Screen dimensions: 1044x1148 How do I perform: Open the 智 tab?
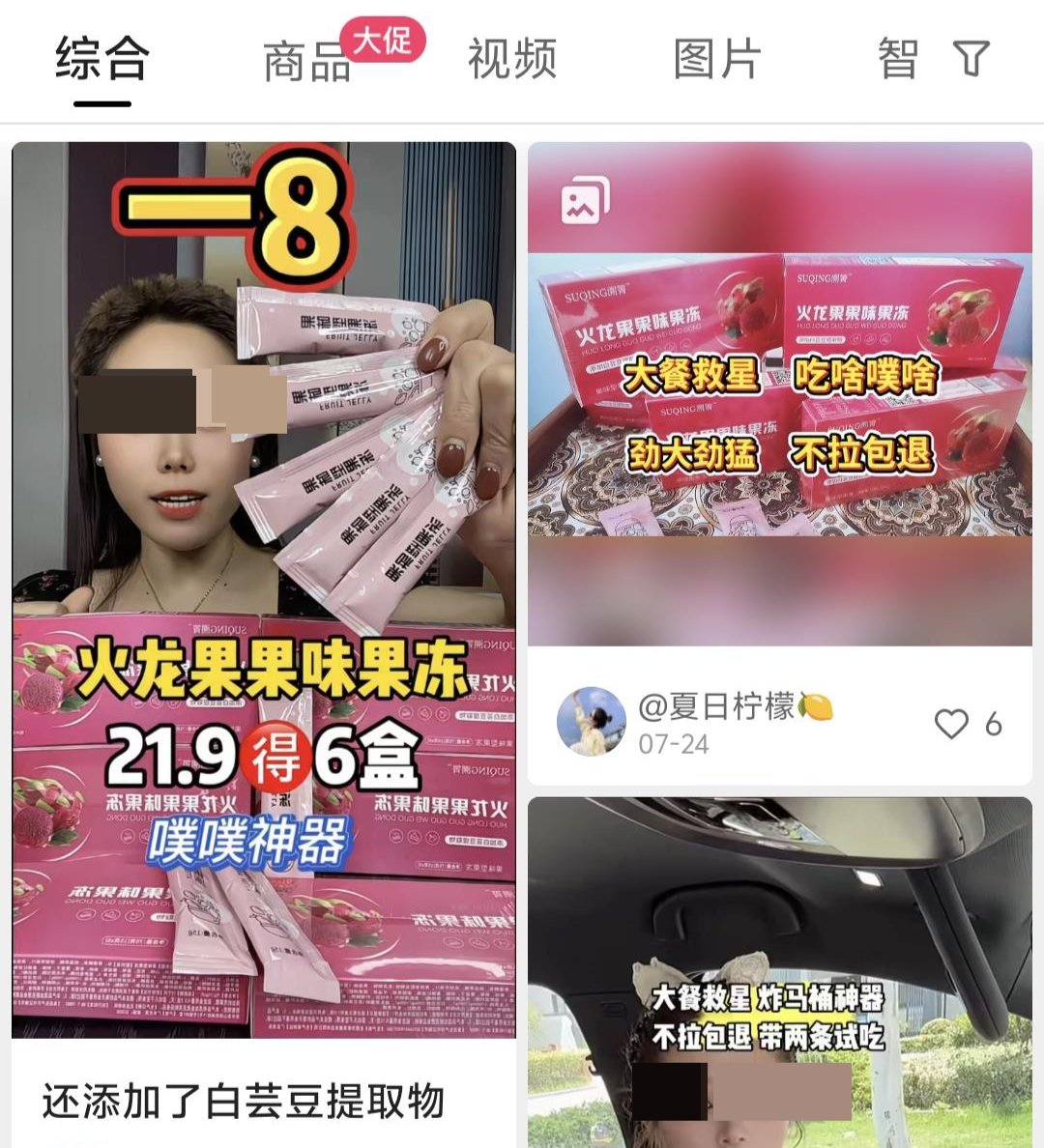897,60
